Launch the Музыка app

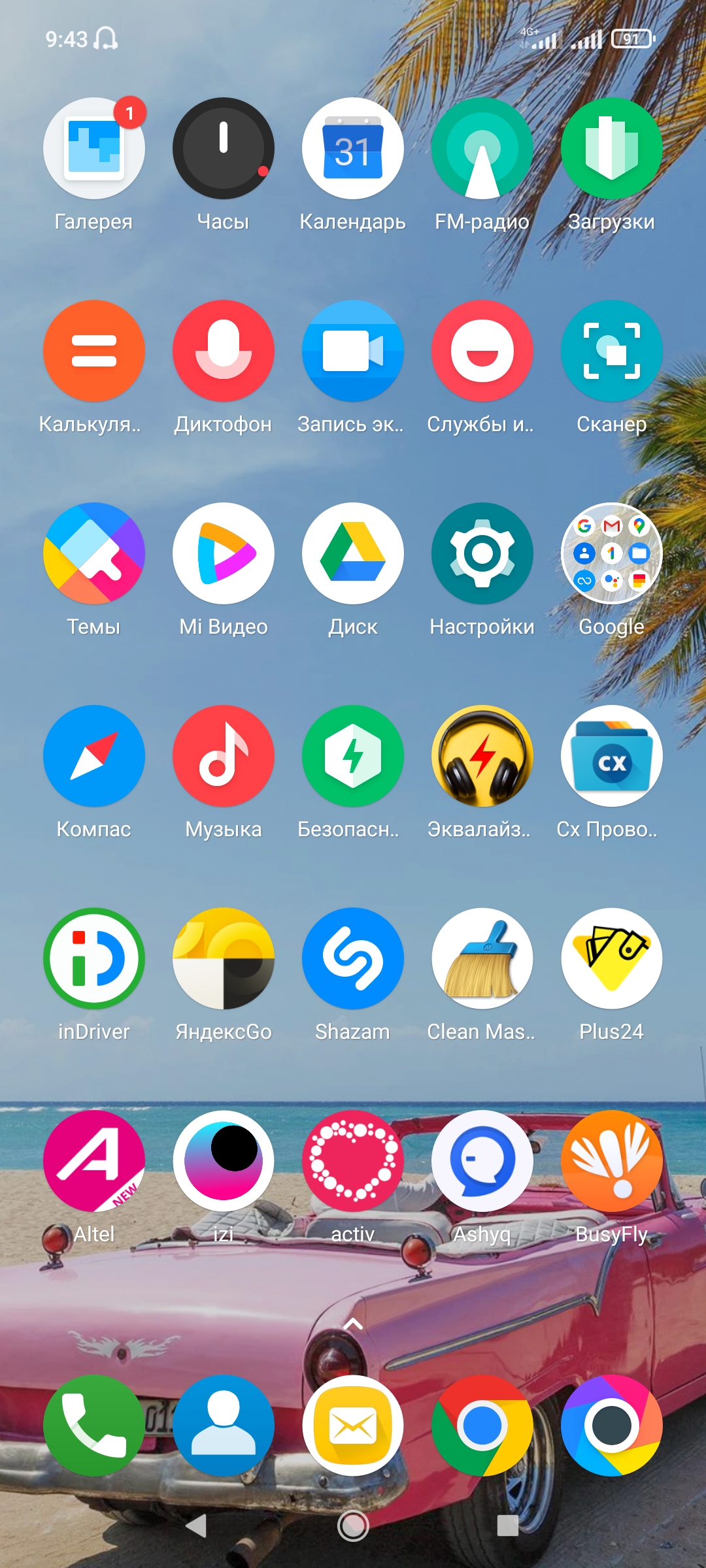pos(223,757)
